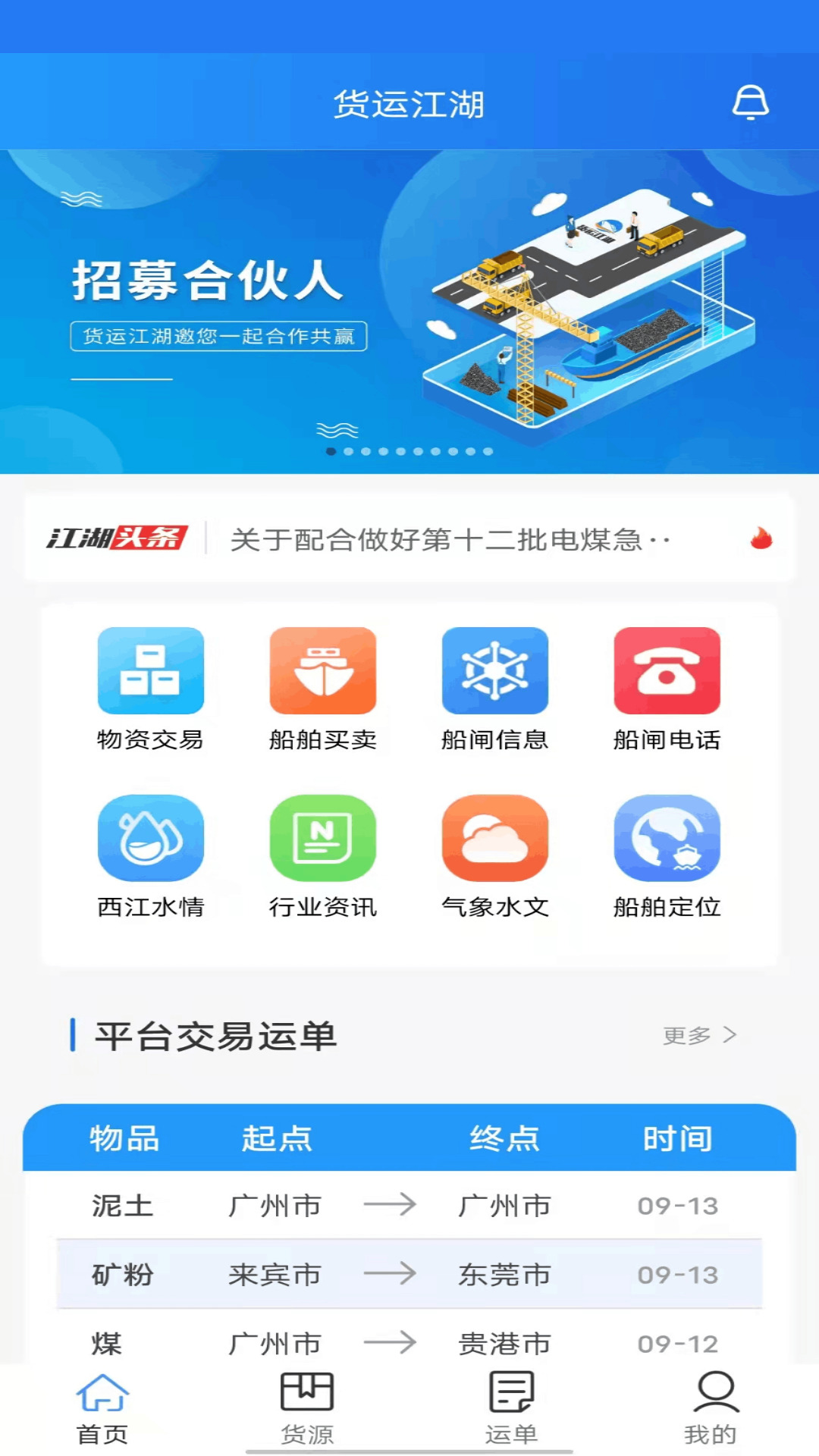Open the 船闸电话 lock phone icon

(x=667, y=671)
